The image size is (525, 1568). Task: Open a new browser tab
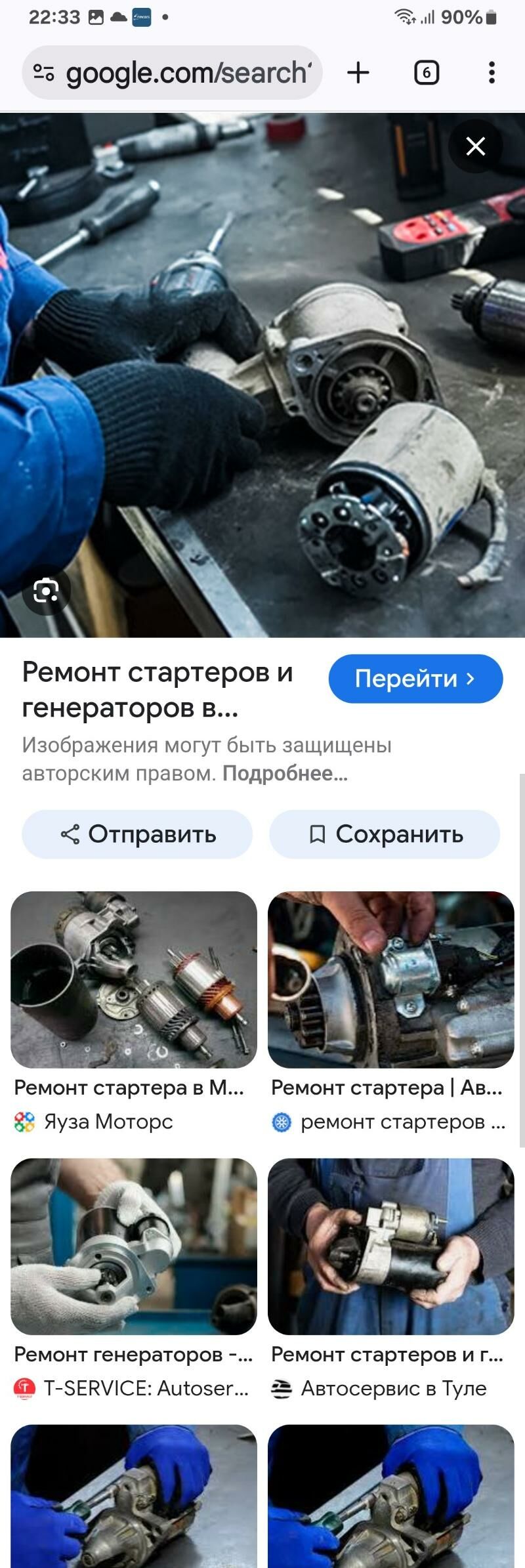click(x=358, y=72)
